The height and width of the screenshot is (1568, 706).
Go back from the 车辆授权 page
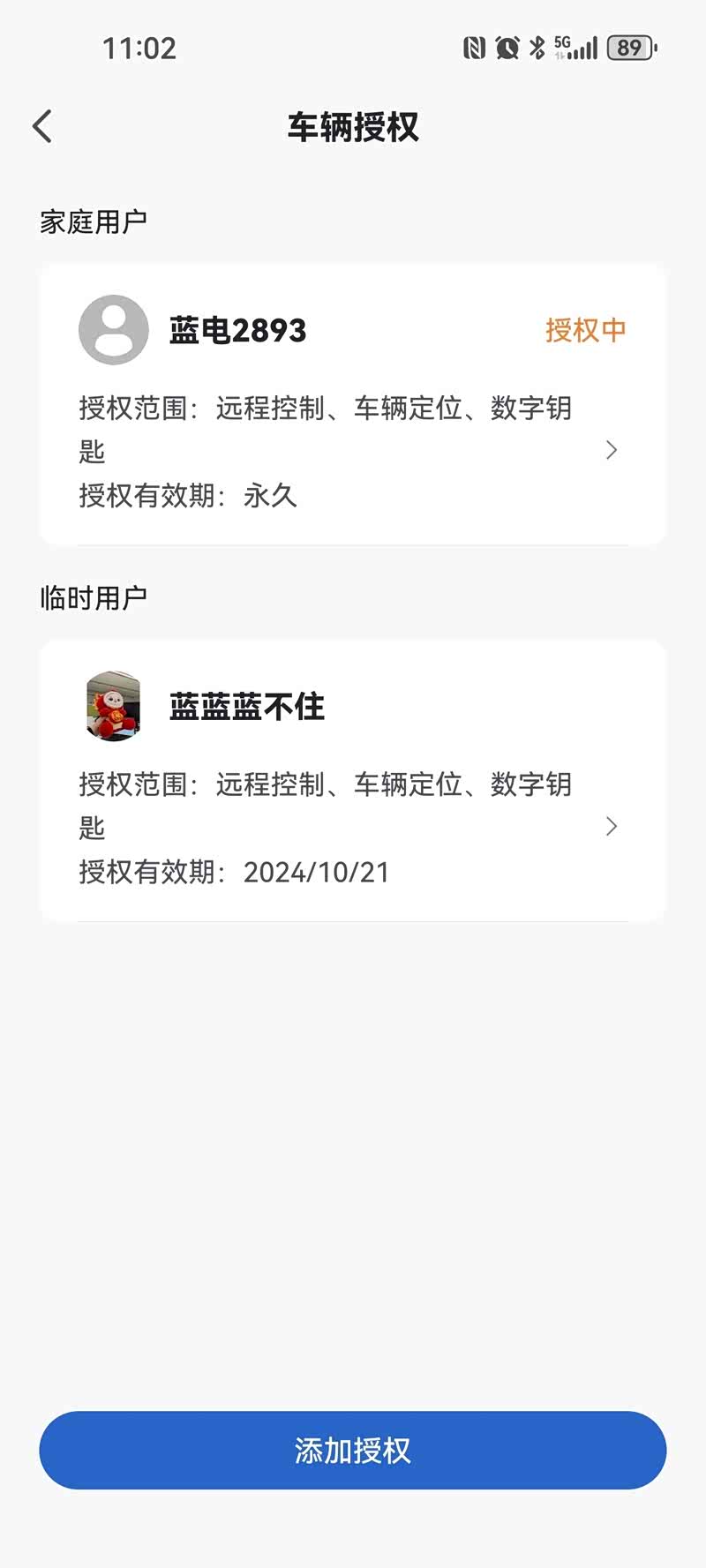tap(42, 126)
